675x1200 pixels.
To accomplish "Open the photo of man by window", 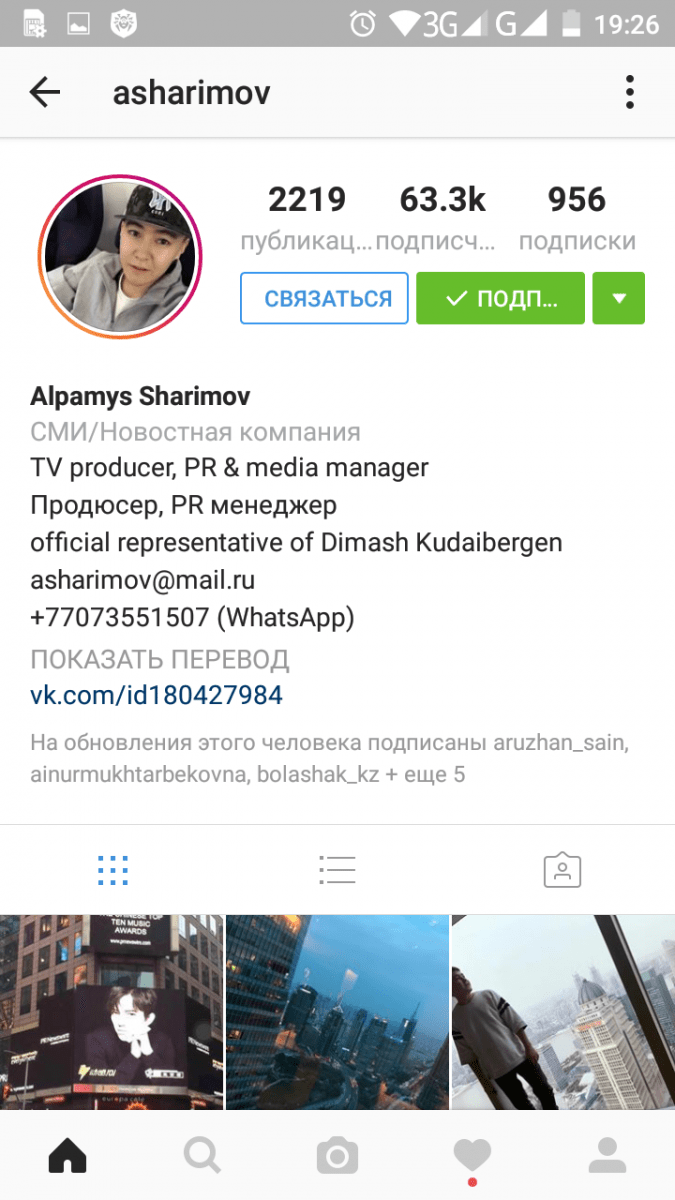I will point(563,1010).
